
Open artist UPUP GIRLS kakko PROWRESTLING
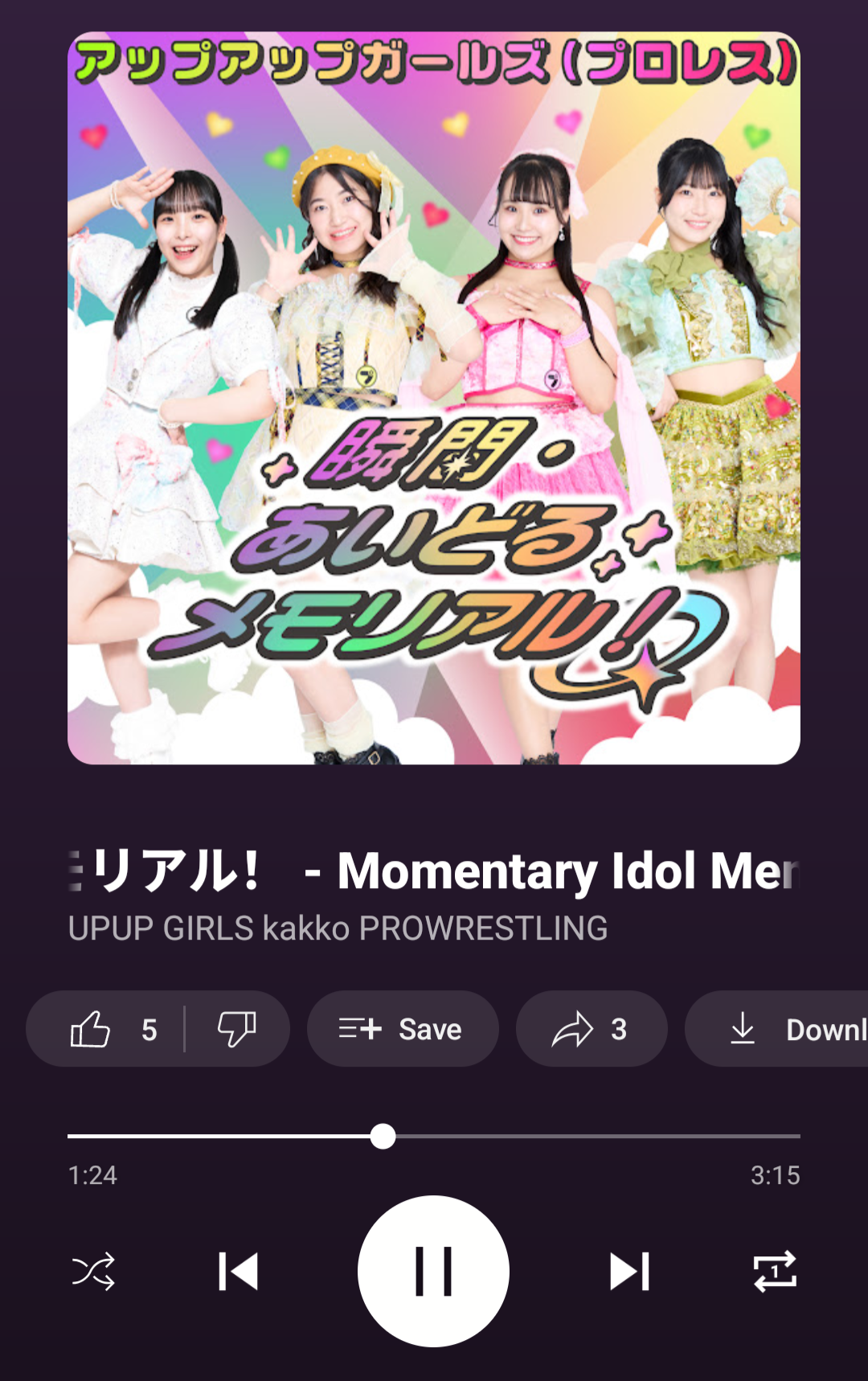[338, 928]
